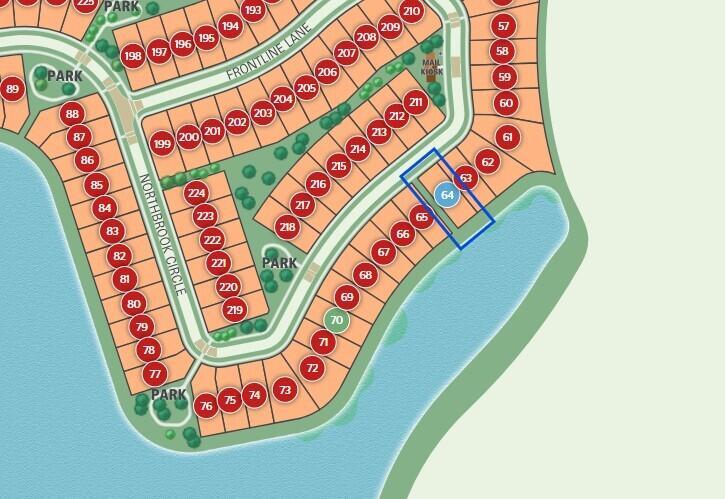Open lot 75 details
The width and height of the screenshot is (725, 499).
coord(230,400)
